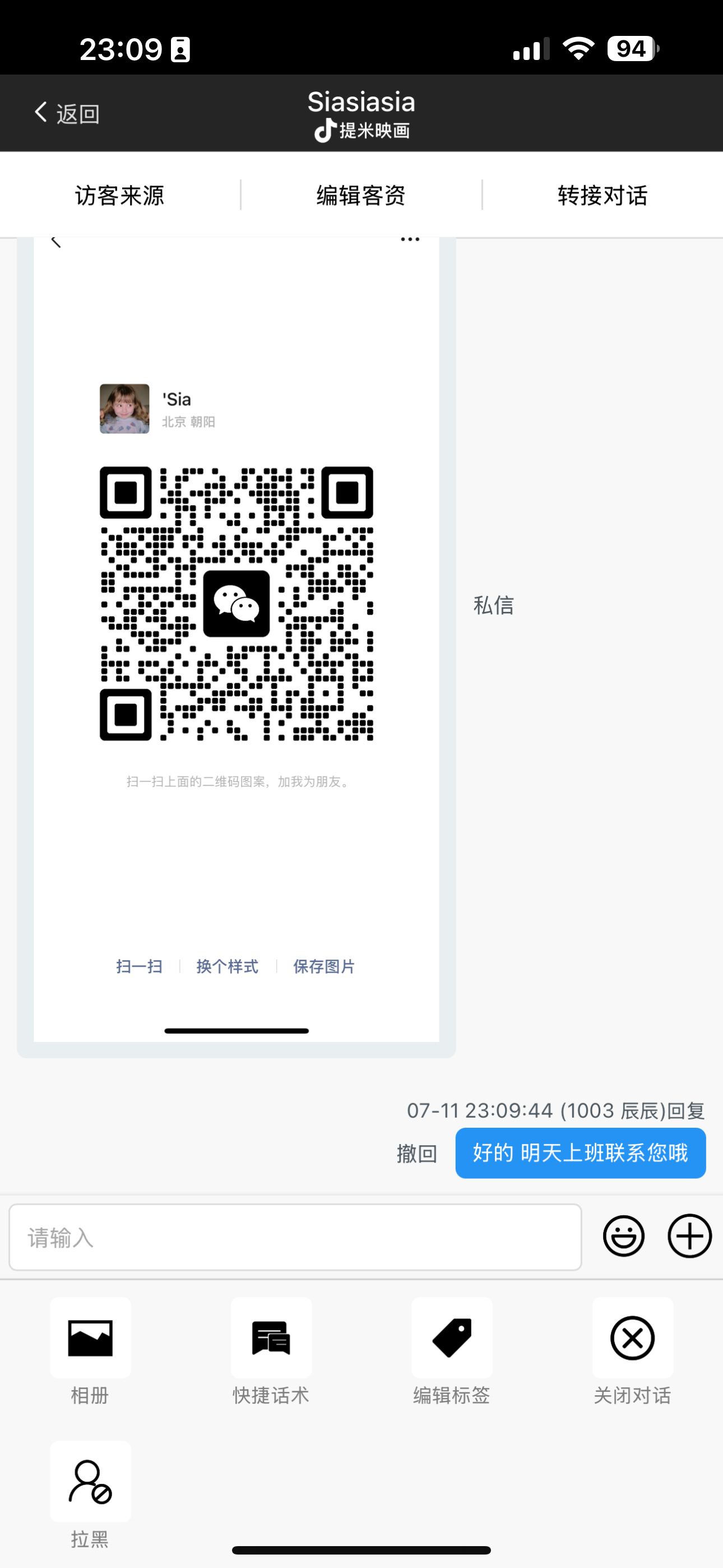Viewport: 723px width, 1568px height.
Task: Tap the plus icon for more options
Action: coord(689,1236)
